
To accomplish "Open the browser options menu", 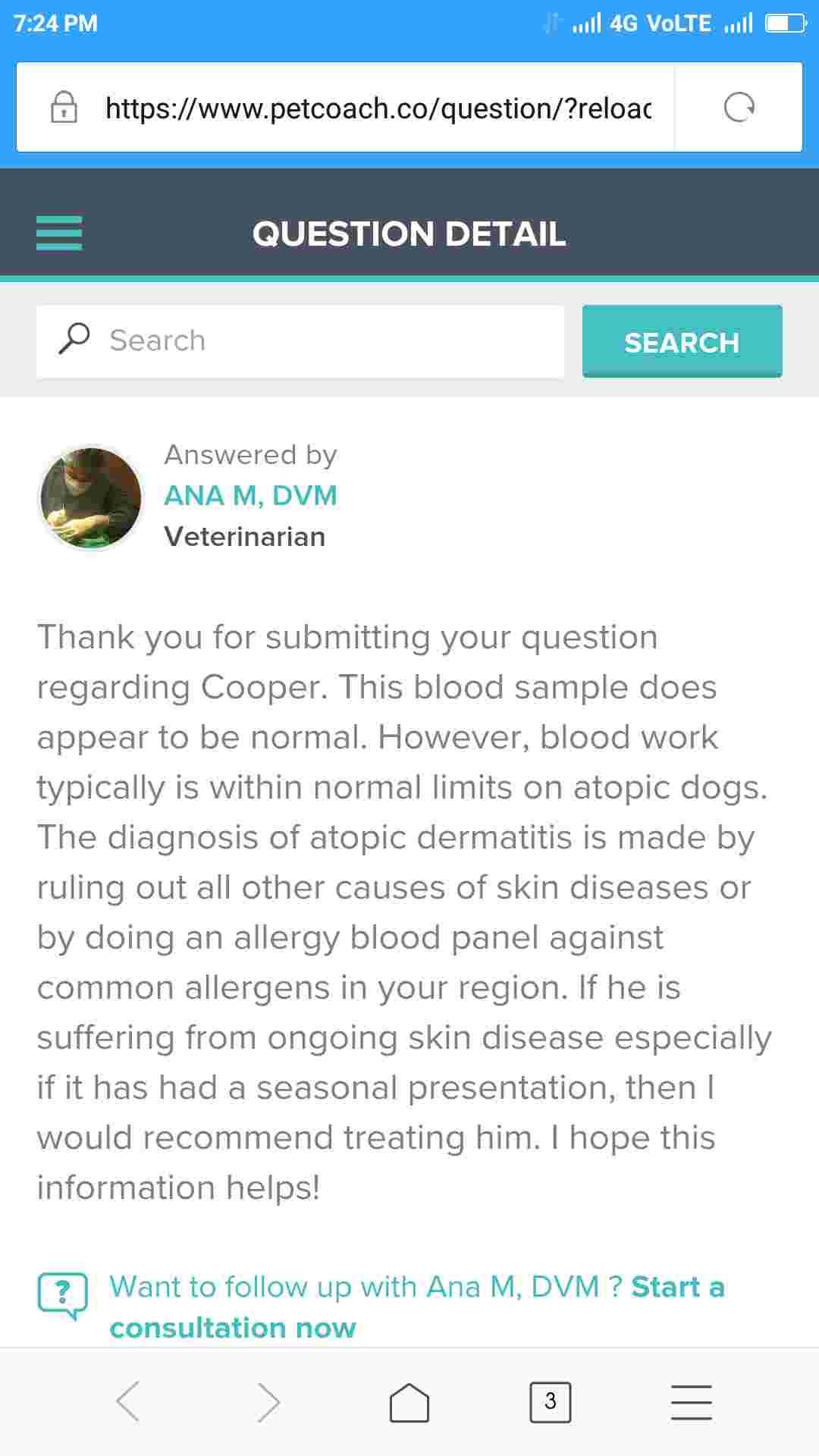I will click(x=688, y=1402).
